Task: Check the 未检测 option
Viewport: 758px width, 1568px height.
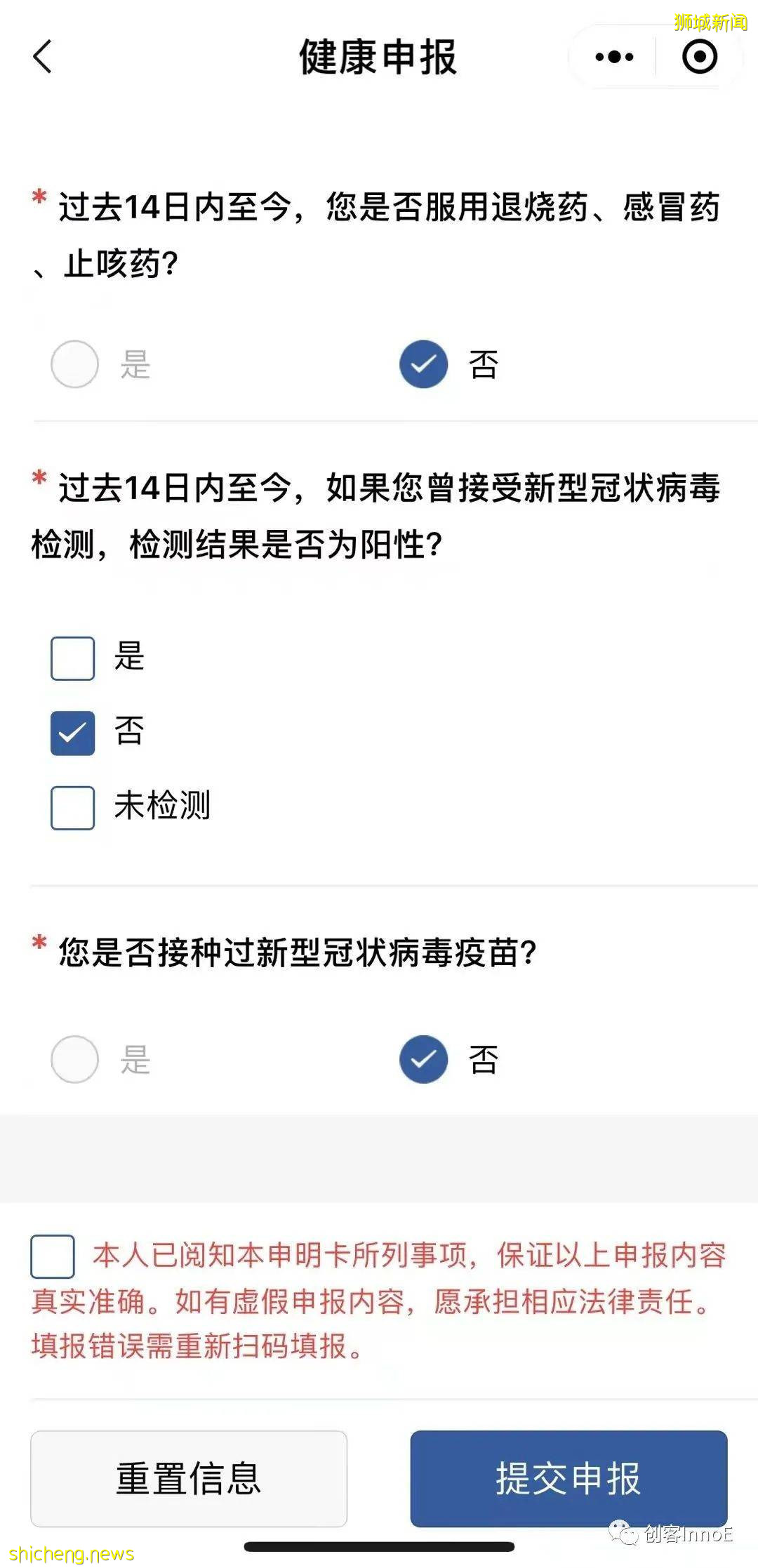Action: [x=72, y=808]
